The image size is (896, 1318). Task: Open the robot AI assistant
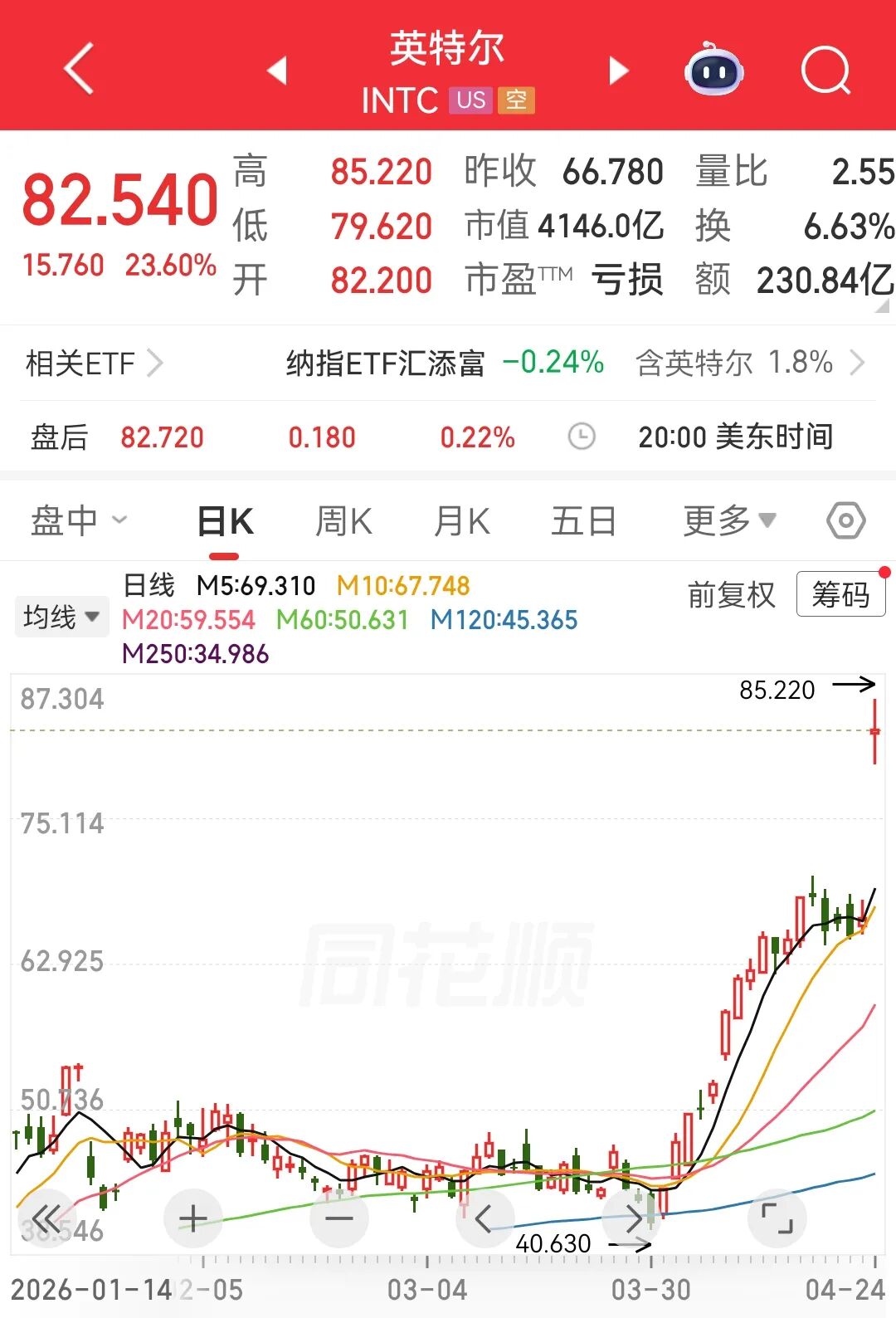click(x=713, y=71)
